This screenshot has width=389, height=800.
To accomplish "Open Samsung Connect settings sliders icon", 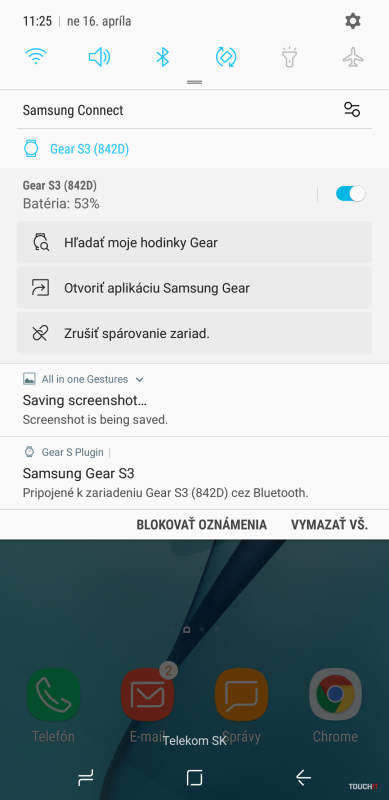I will click(352, 109).
